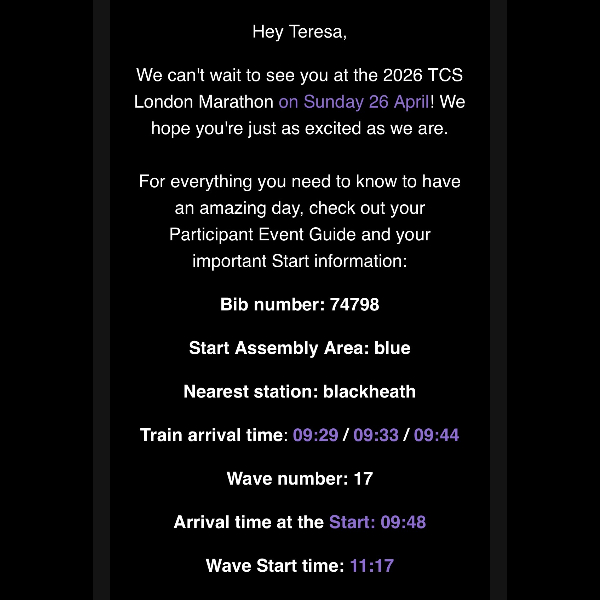Viewport: 600px width, 600px height.
Task: Open the 'Start: 09:48' arrival time link
Action: click(x=377, y=522)
